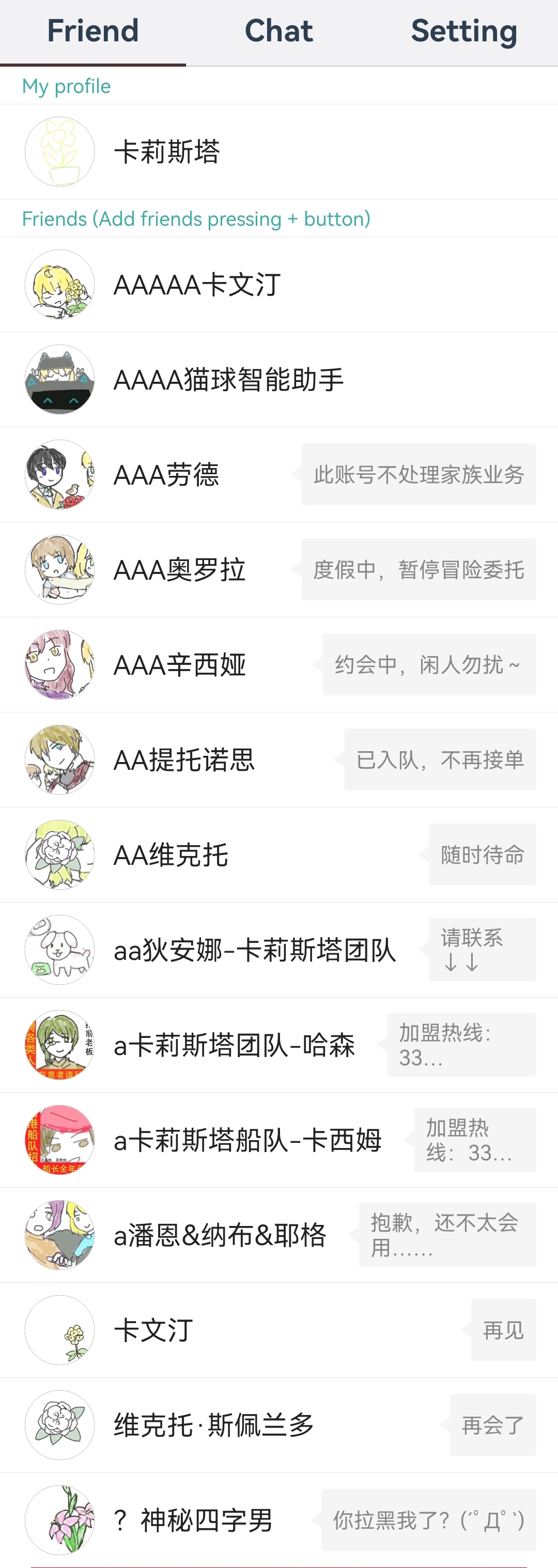Open friend AA维克托
This screenshot has width=558, height=1568.
[x=171, y=855]
